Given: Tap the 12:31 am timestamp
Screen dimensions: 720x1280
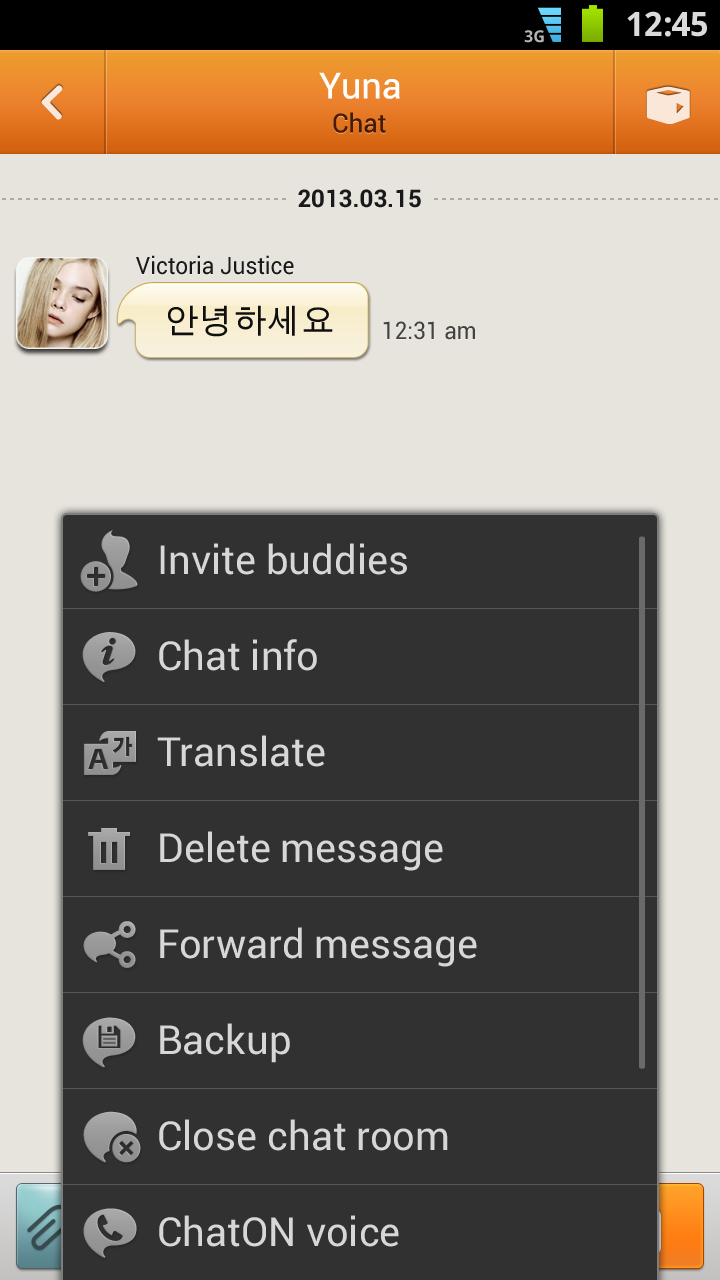Looking at the screenshot, I should tap(428, 331).
